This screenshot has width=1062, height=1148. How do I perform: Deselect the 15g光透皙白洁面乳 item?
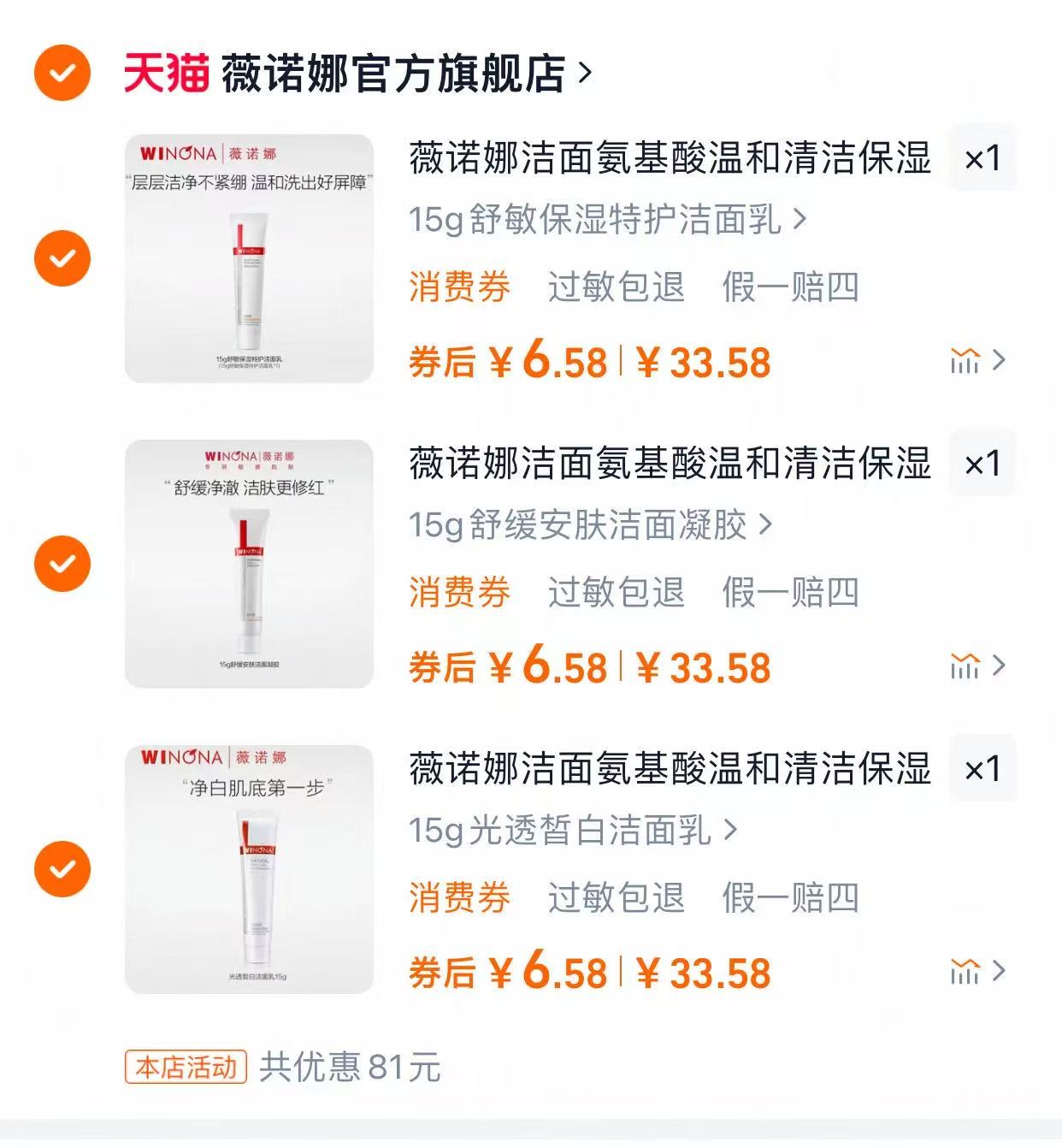pyautogui.click(x=62, y=869)
